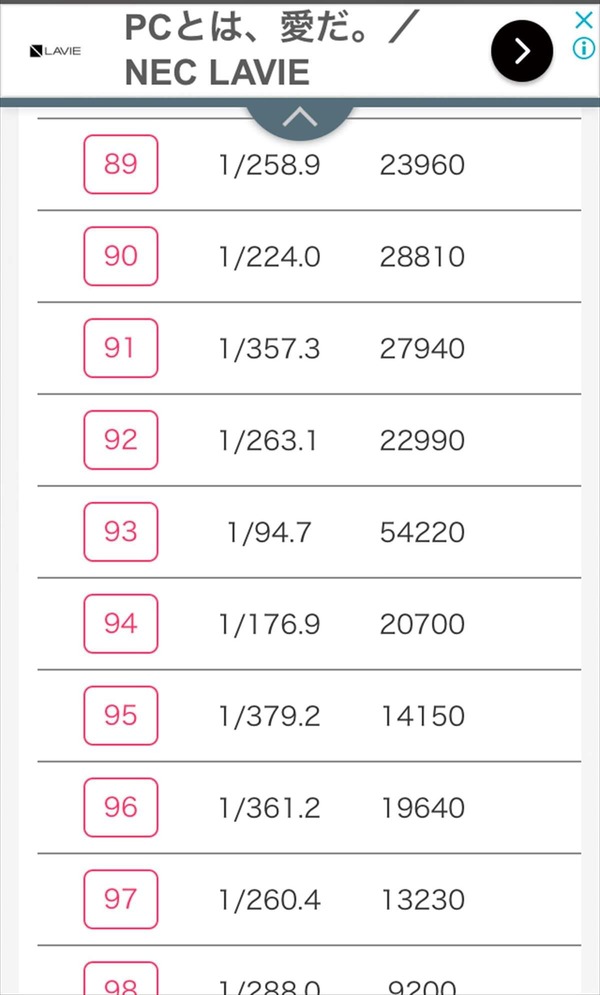This screenshot has width=600, height=995.
Task: View machine number 93 details
Action: pos(121,532)
